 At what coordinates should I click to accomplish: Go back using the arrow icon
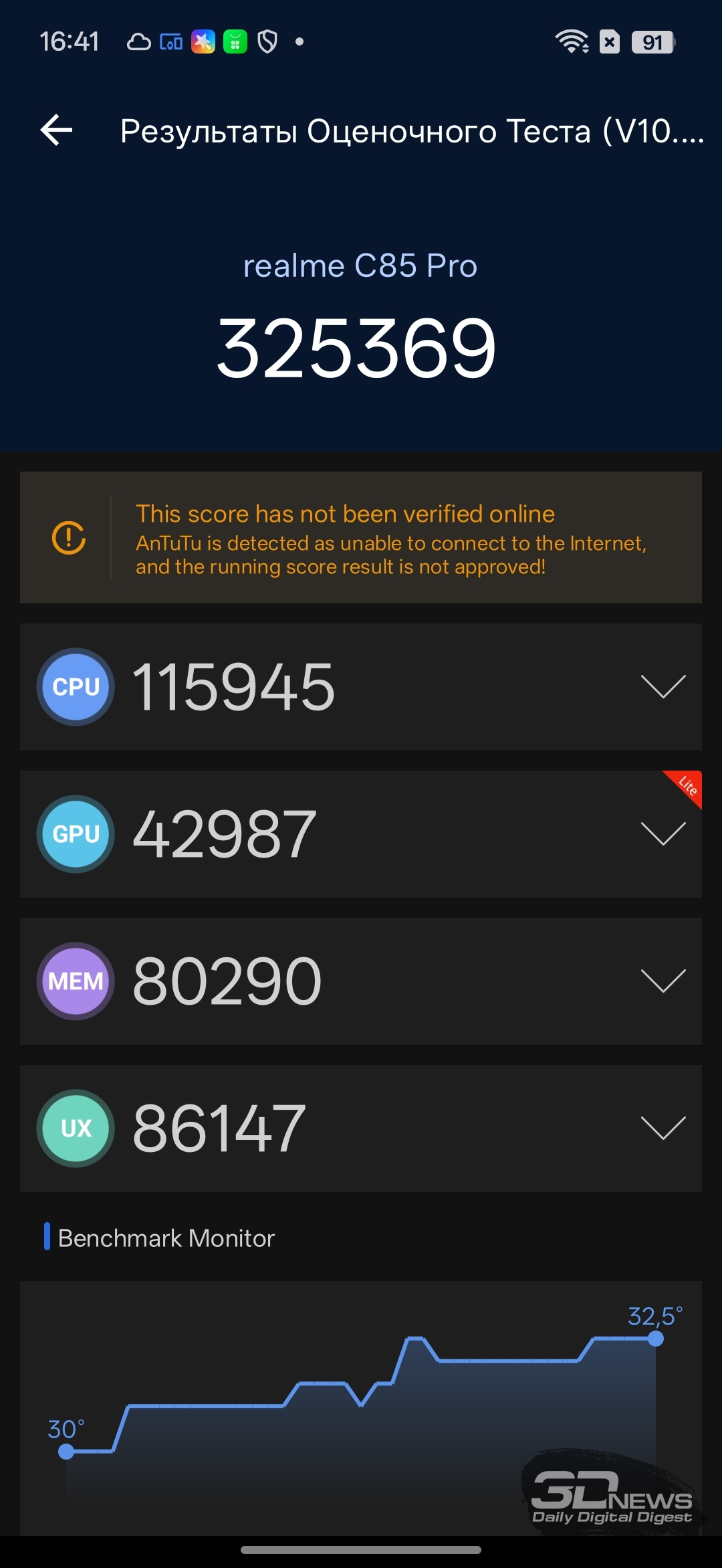click(x=56, y=130)
